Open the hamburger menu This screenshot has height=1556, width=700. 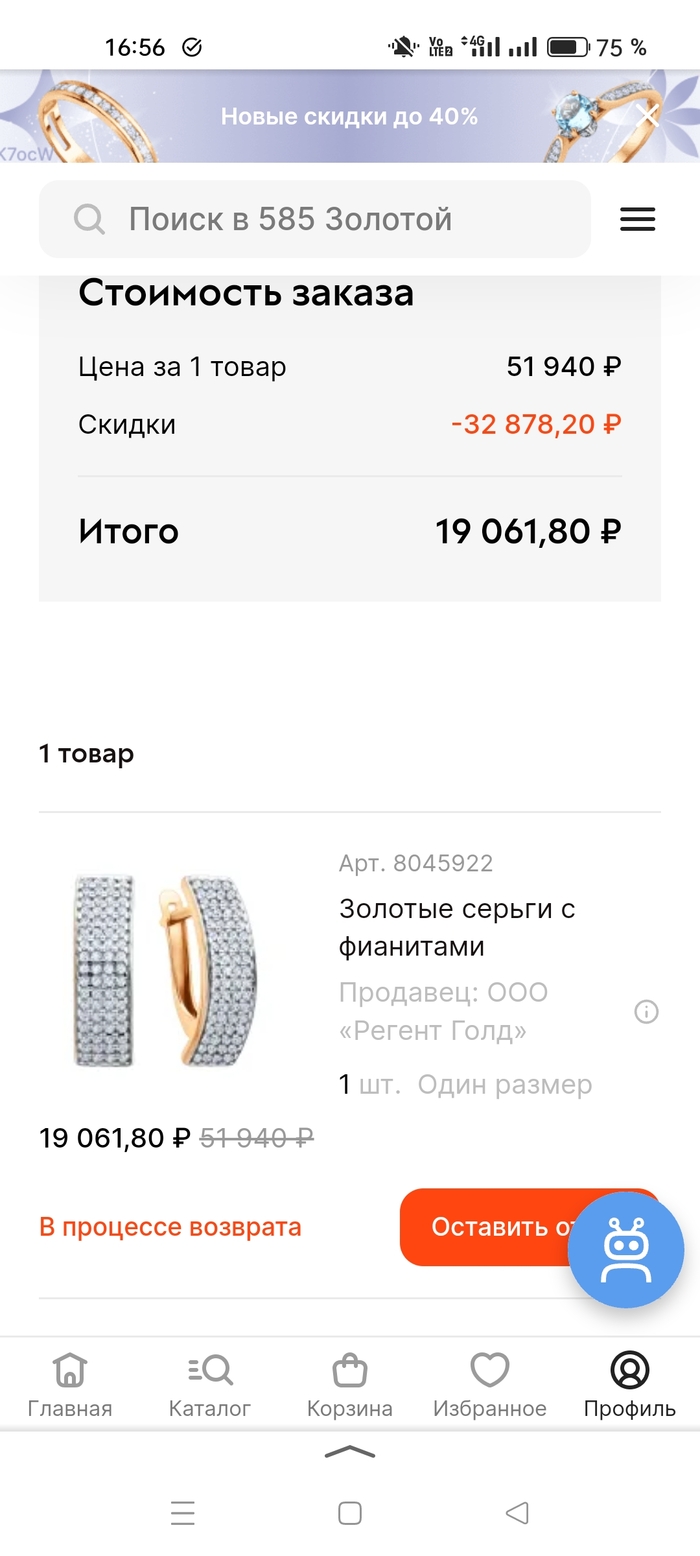click(x=637, y=220)
